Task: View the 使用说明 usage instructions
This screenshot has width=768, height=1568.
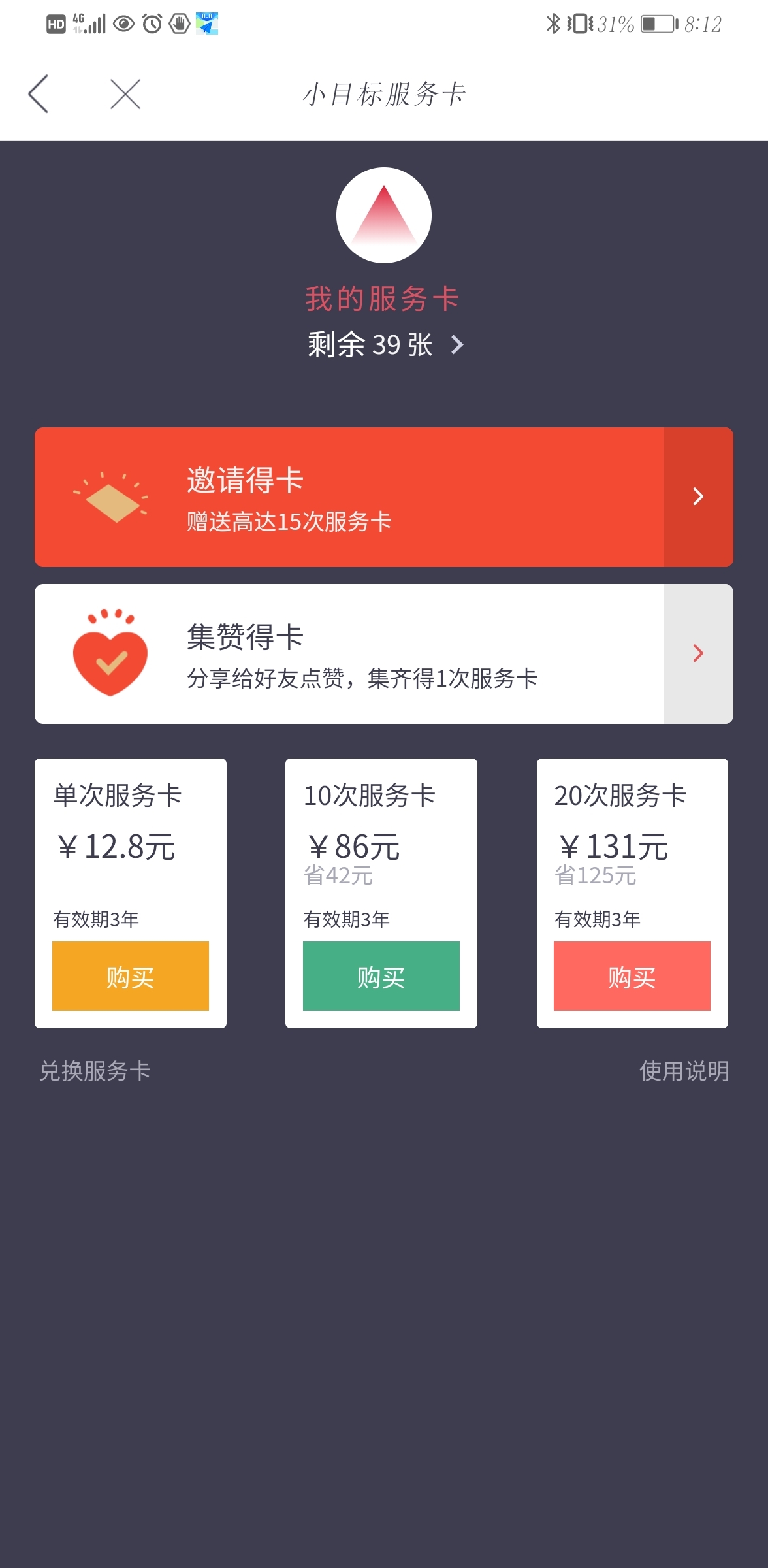Action: click(x=684, y=1071)
